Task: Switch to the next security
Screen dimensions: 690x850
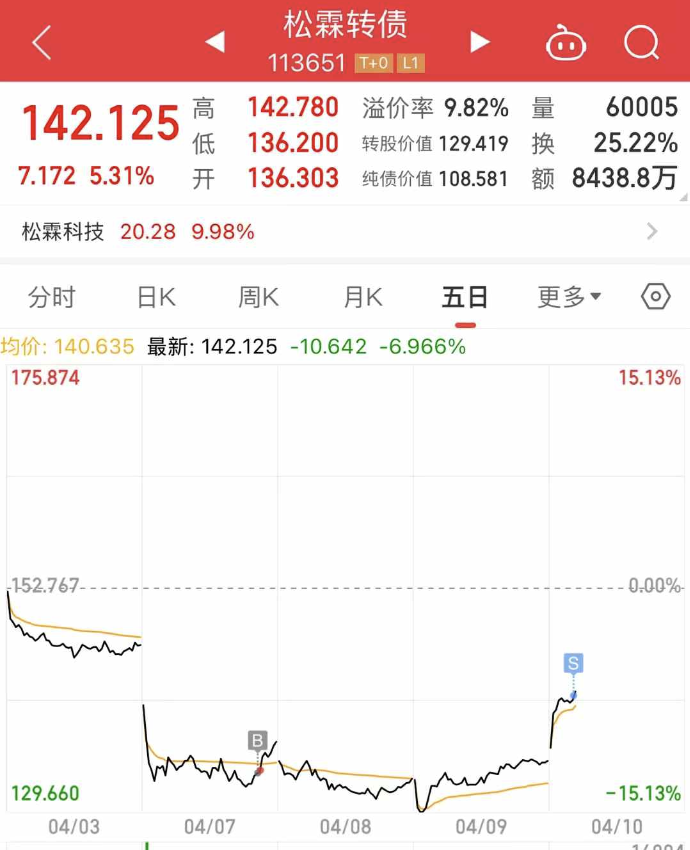Action: click(x=480, y=42)
